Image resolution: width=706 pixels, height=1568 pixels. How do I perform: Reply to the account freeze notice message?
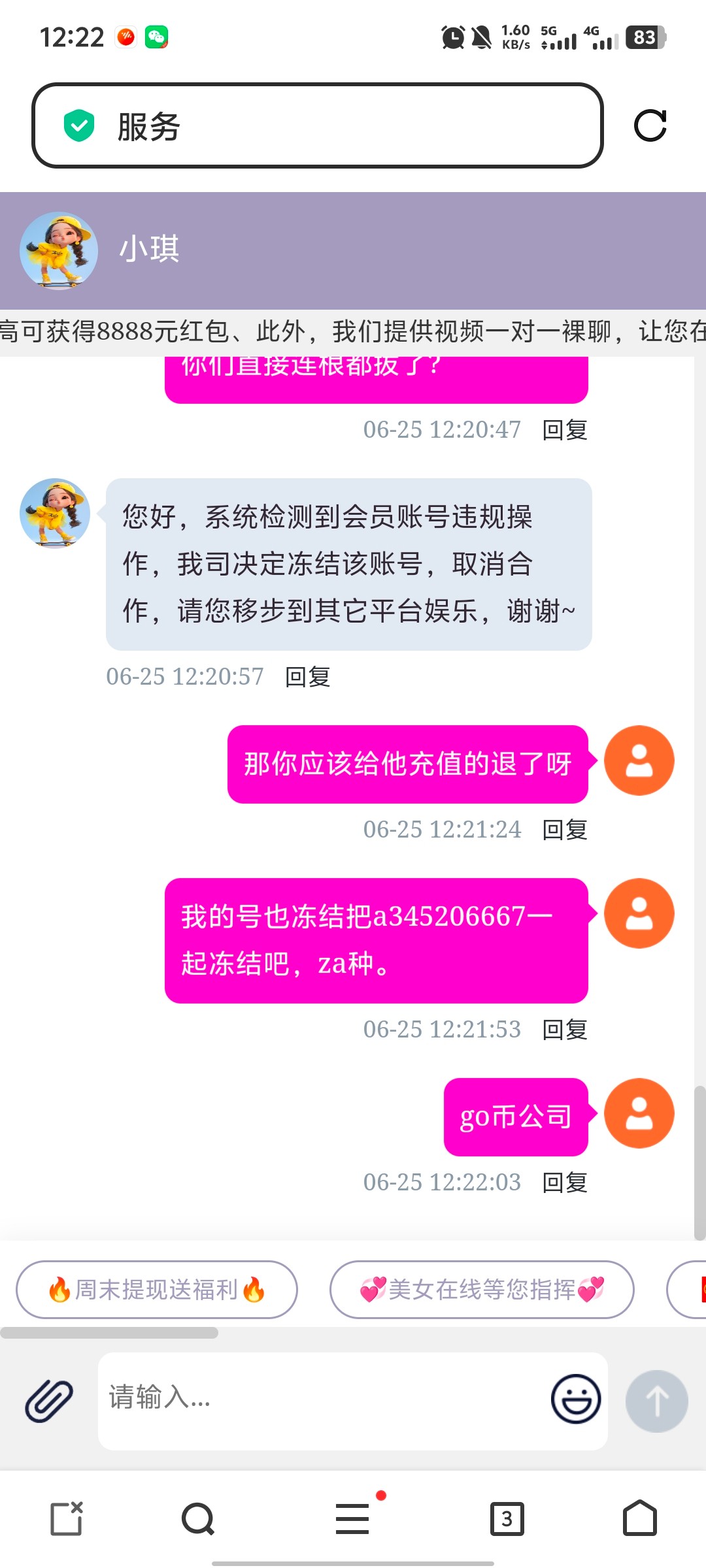307,678
